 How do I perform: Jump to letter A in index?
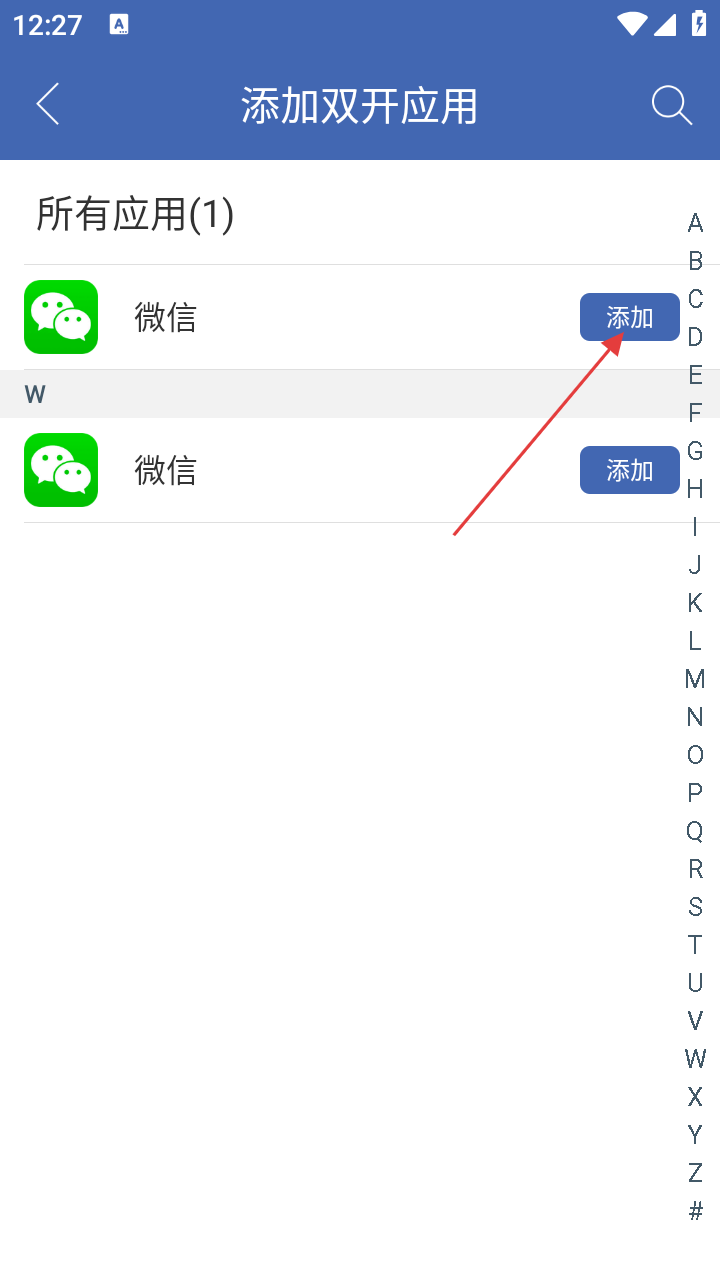tap(695, 223)
